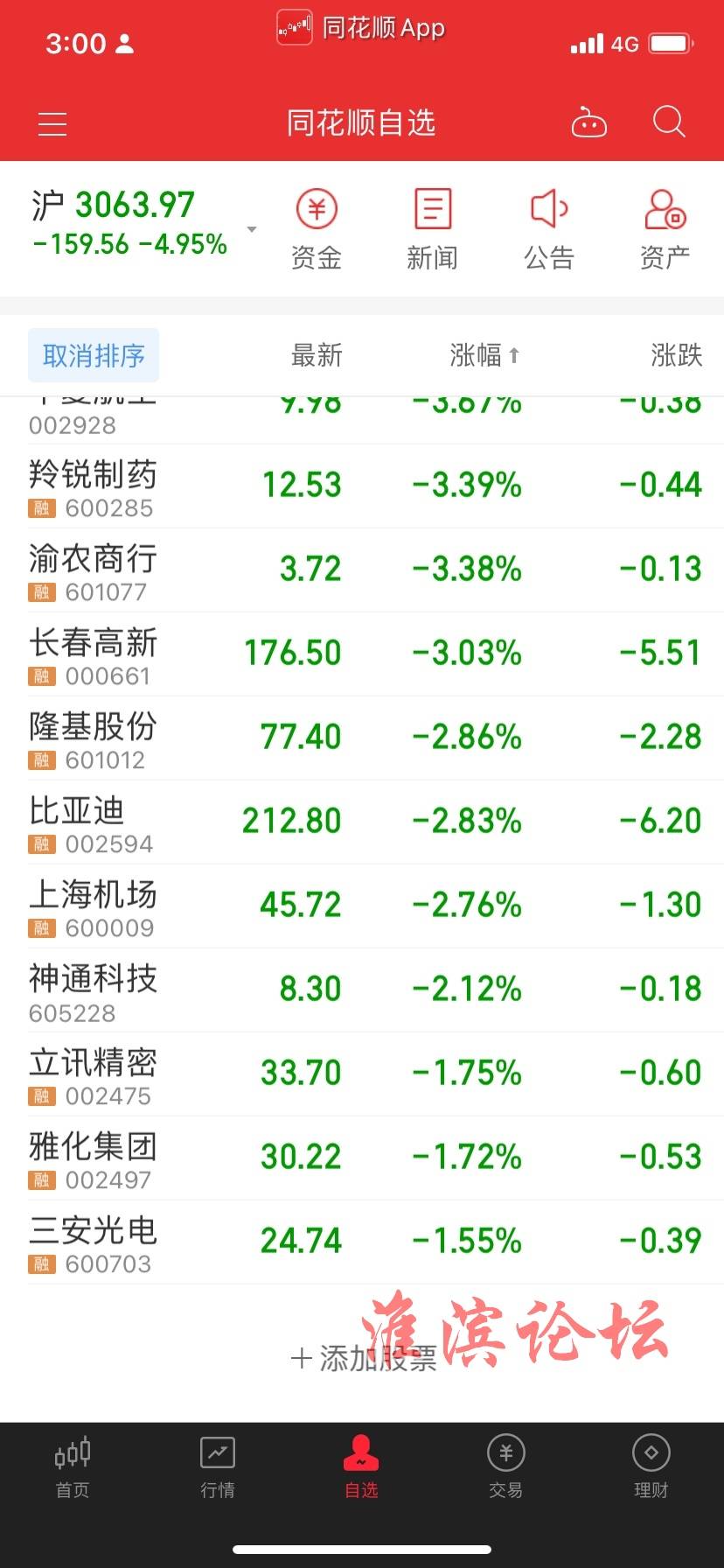Open 资产 shortcut

coord(665,229)
